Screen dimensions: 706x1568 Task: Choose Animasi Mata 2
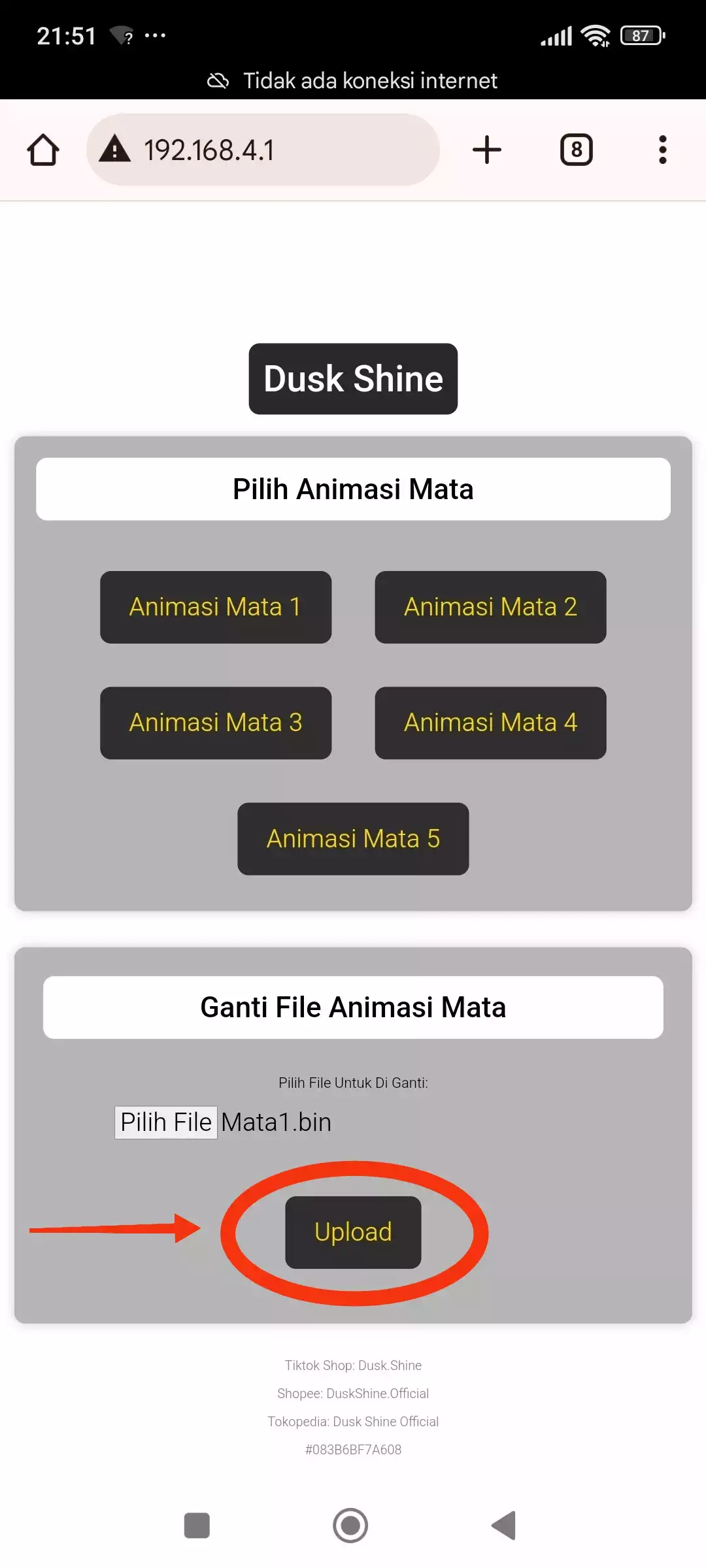pos(490,607)
